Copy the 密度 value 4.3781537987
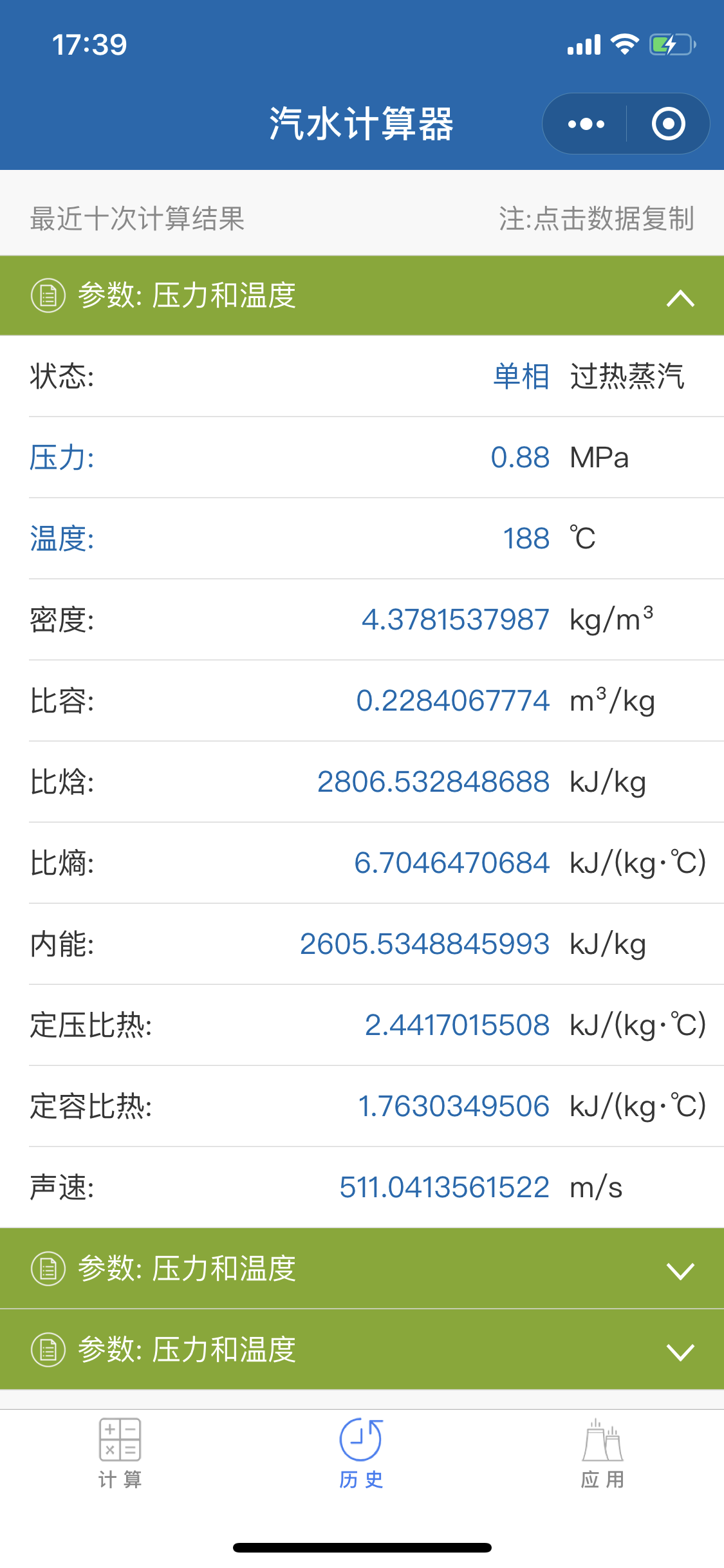 [x=456, y=620]
